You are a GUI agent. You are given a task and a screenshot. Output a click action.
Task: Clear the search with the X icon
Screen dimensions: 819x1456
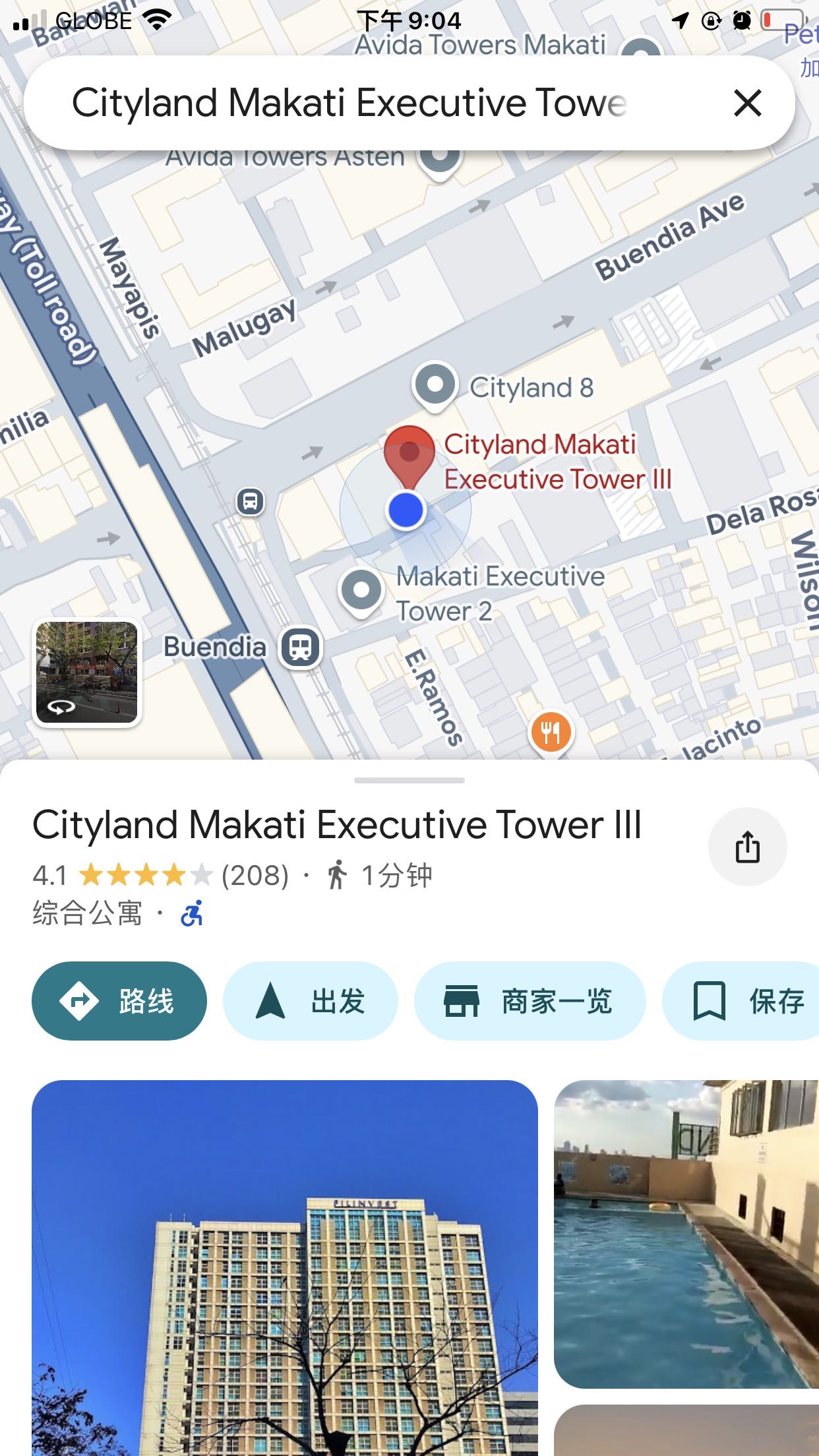(747, 103)
